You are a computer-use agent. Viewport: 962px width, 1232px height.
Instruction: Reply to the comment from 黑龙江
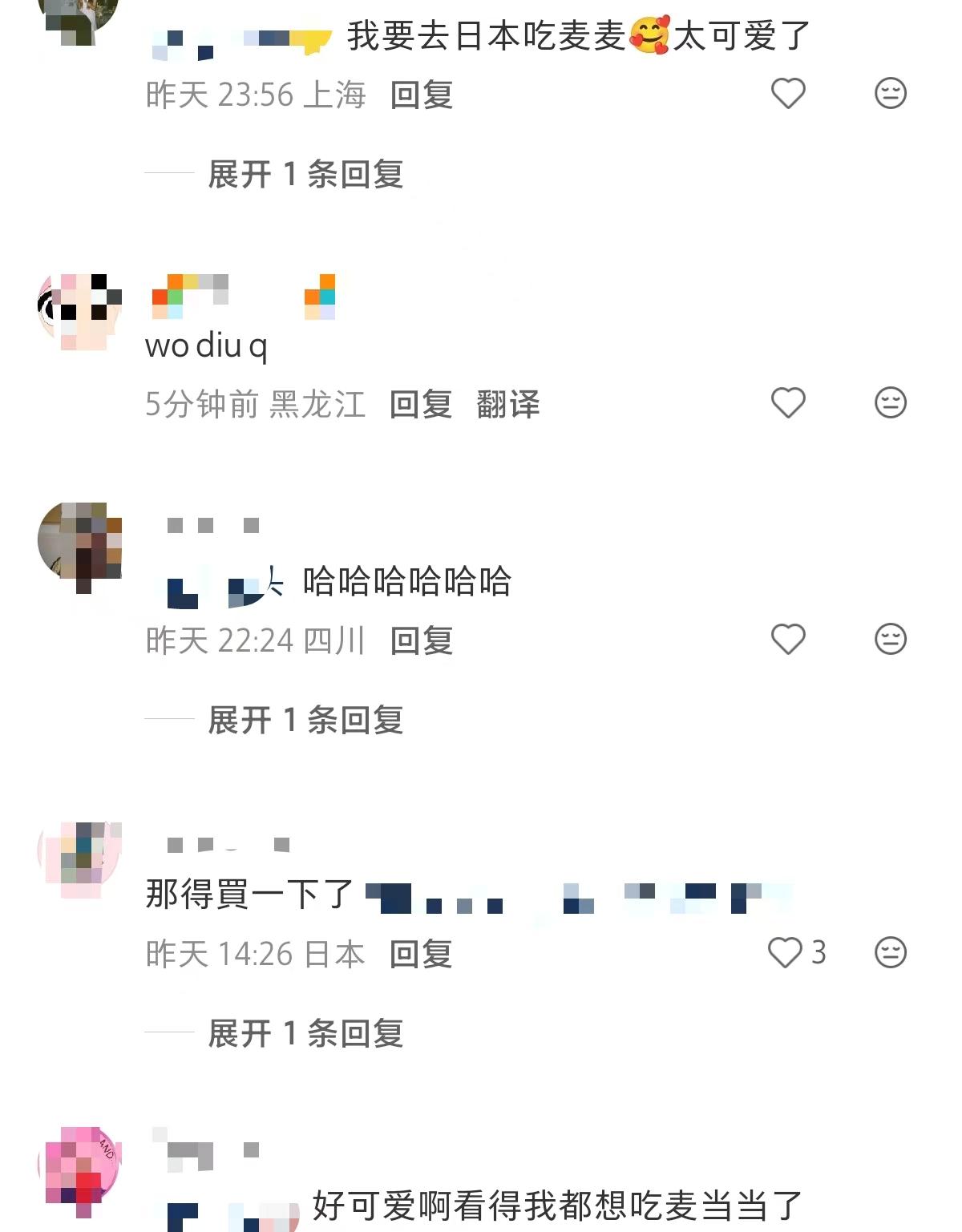(422, 404)
